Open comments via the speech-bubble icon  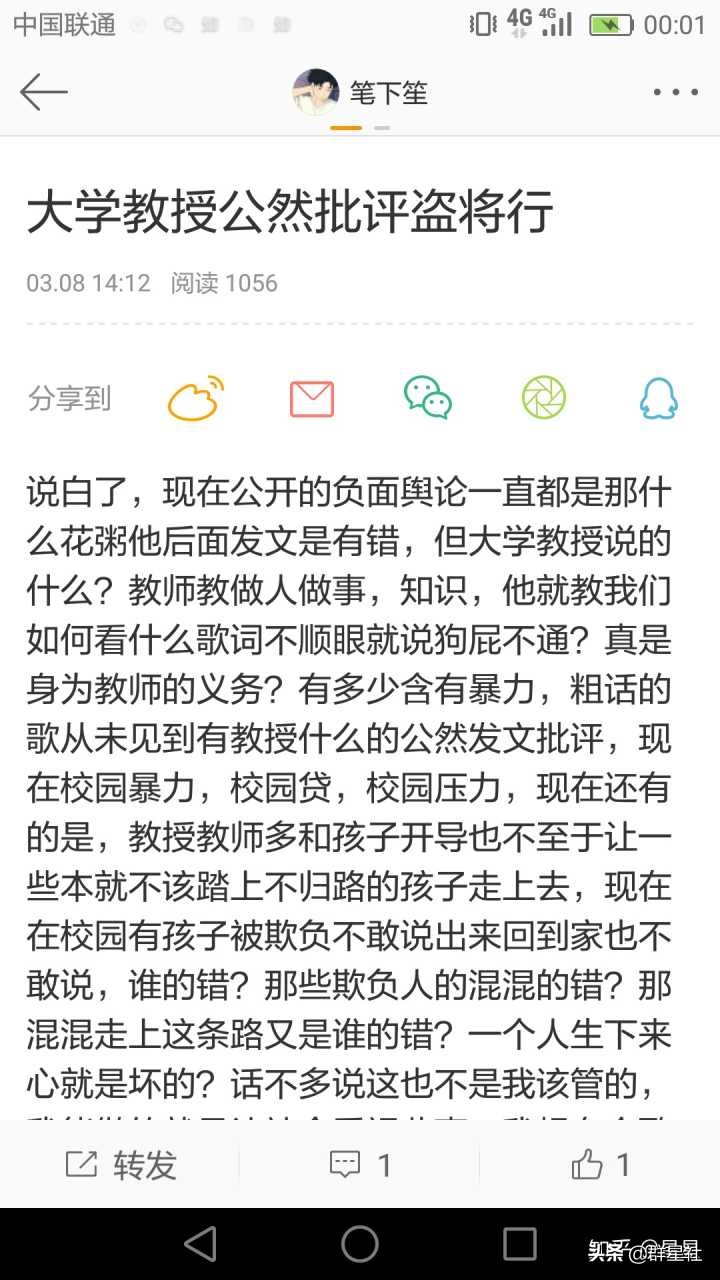pos(345,1164)
